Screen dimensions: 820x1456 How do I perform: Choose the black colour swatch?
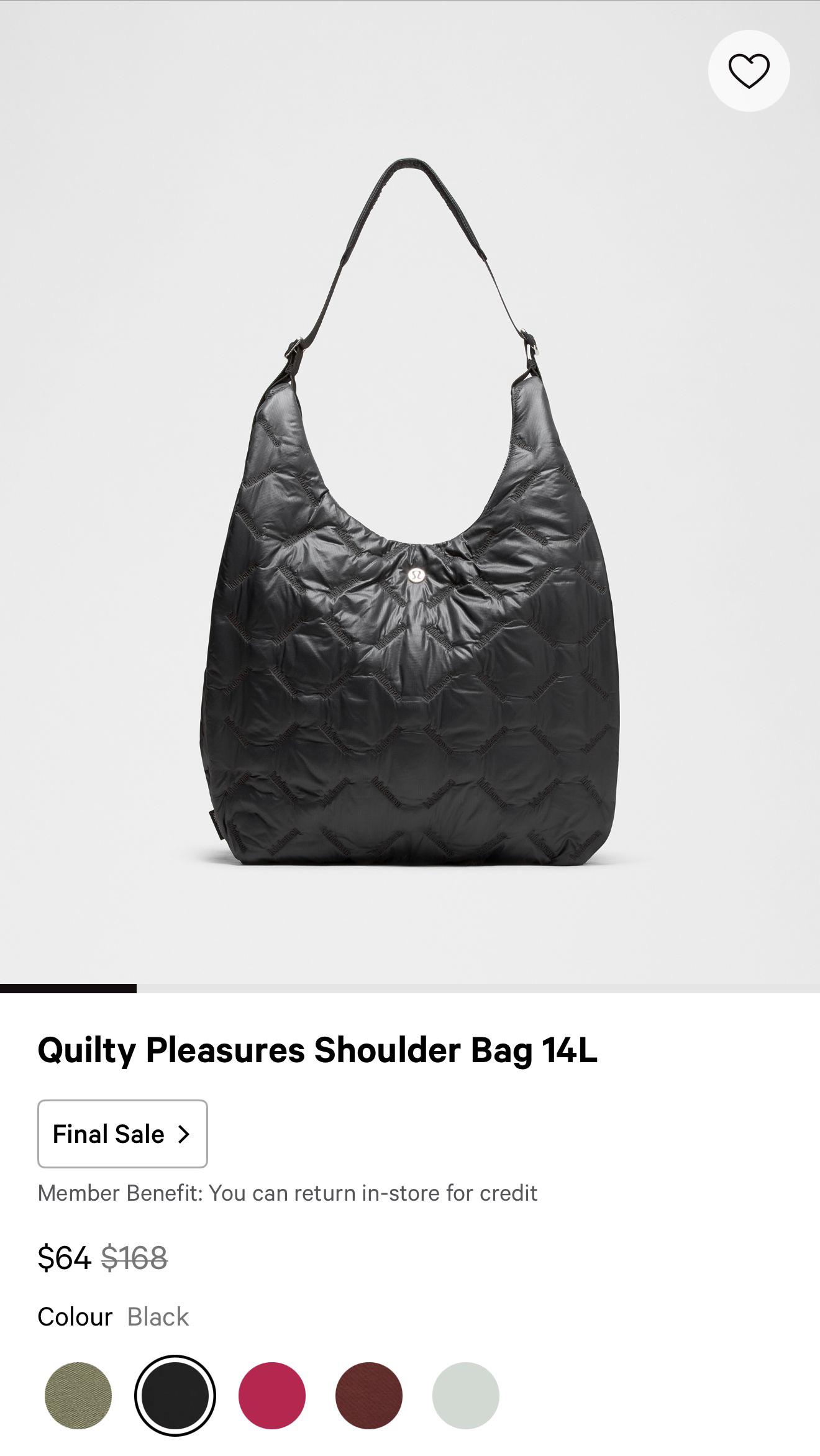(175, 1395)
